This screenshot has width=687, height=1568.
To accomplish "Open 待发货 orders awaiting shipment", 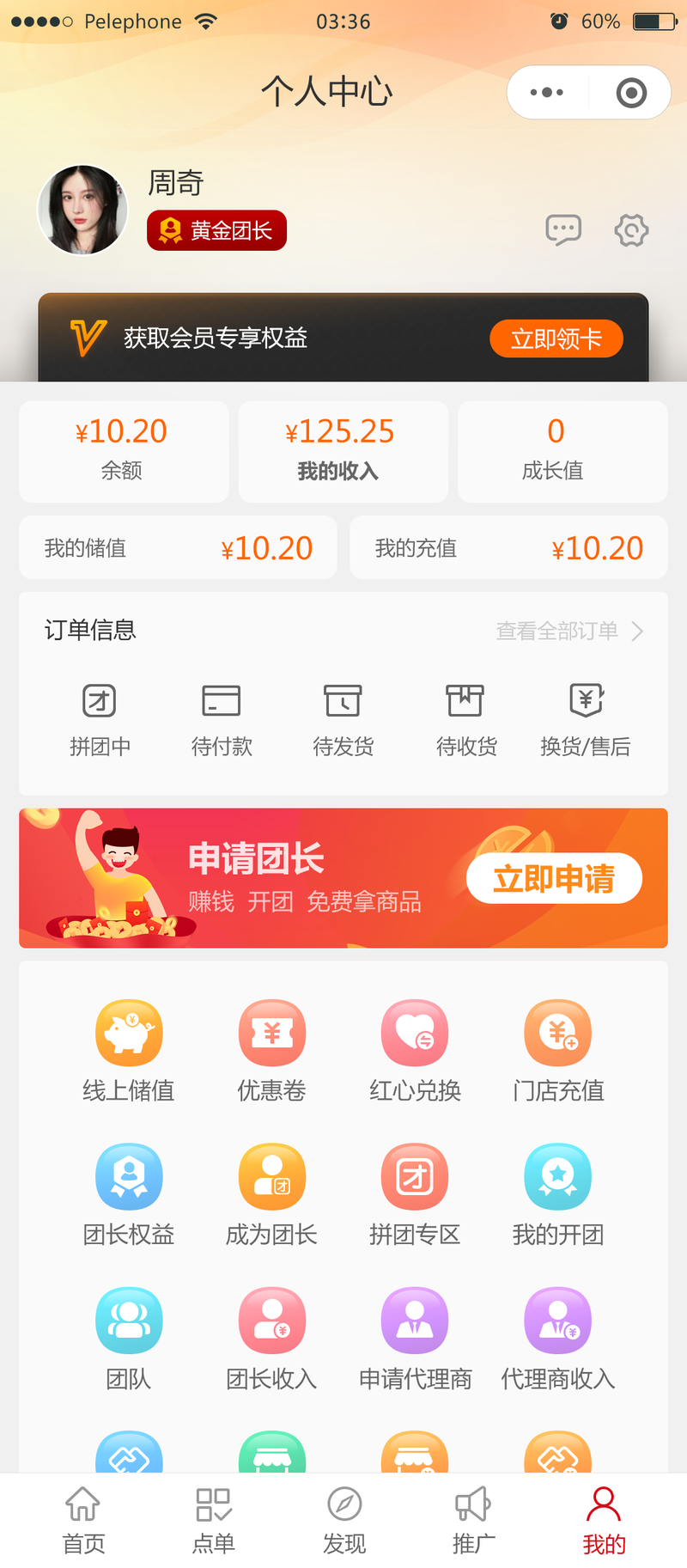I will [x=343, y=720].
